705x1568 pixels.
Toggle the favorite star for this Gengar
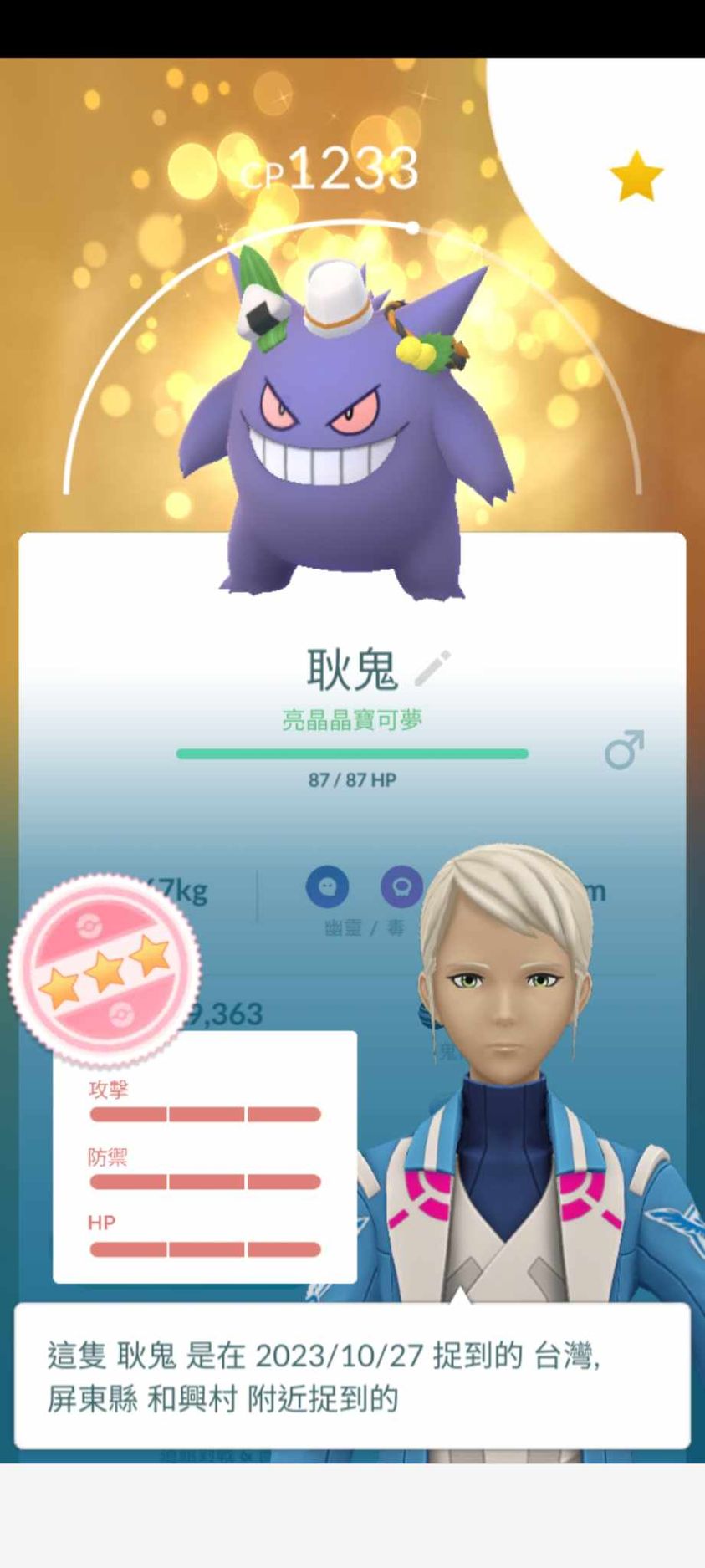[x=636, y=176]
